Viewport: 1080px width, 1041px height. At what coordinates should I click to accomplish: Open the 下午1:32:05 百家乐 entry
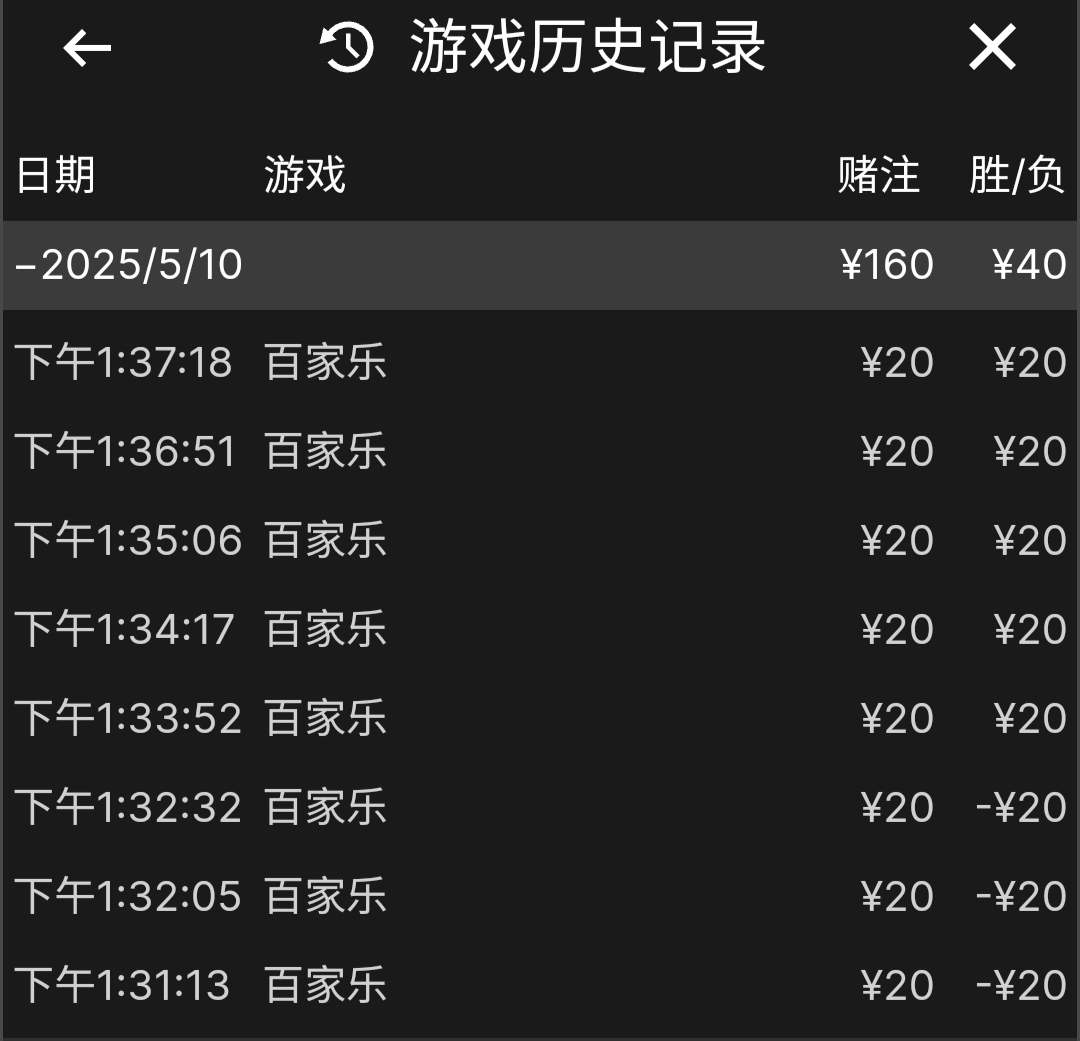click(x=540, y=896)
